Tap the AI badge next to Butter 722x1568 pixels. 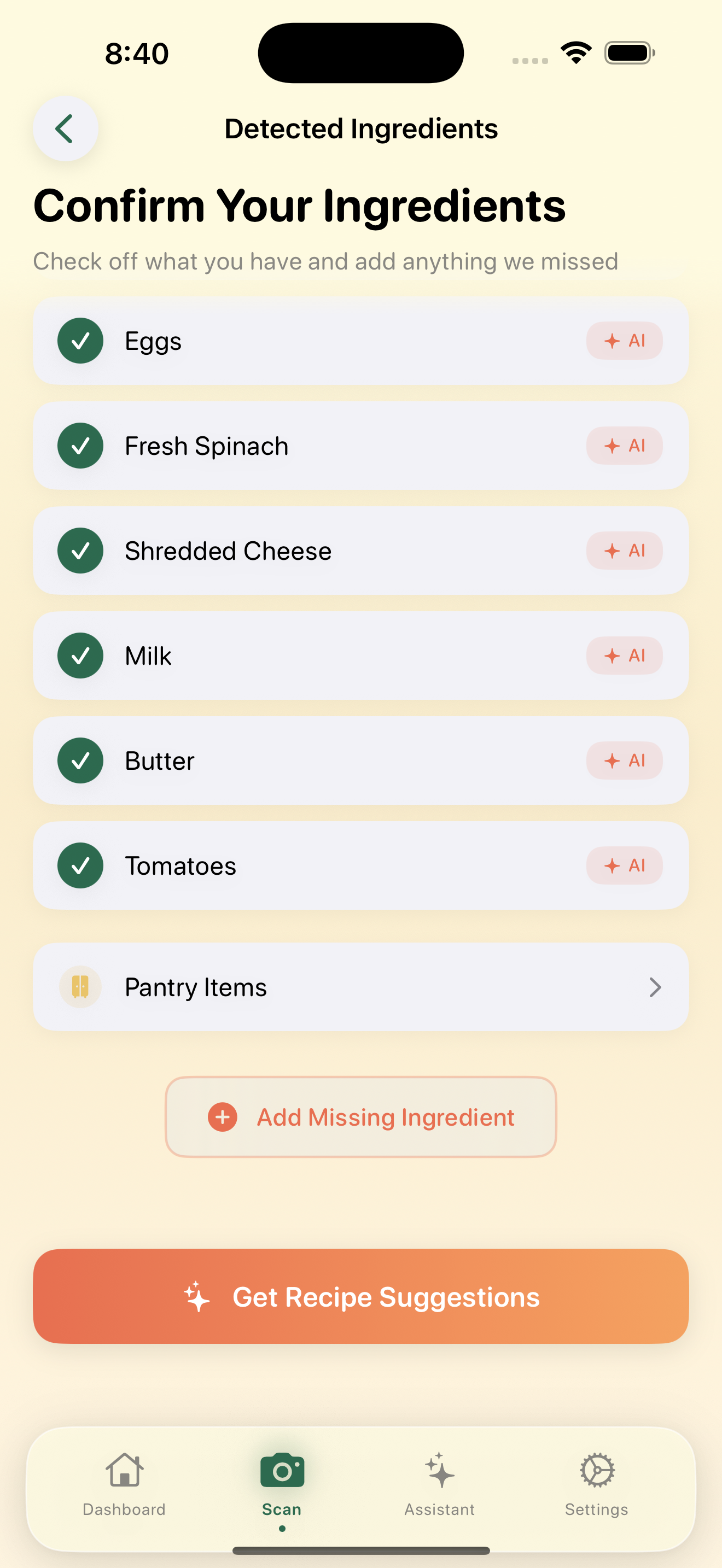[624, 760]
